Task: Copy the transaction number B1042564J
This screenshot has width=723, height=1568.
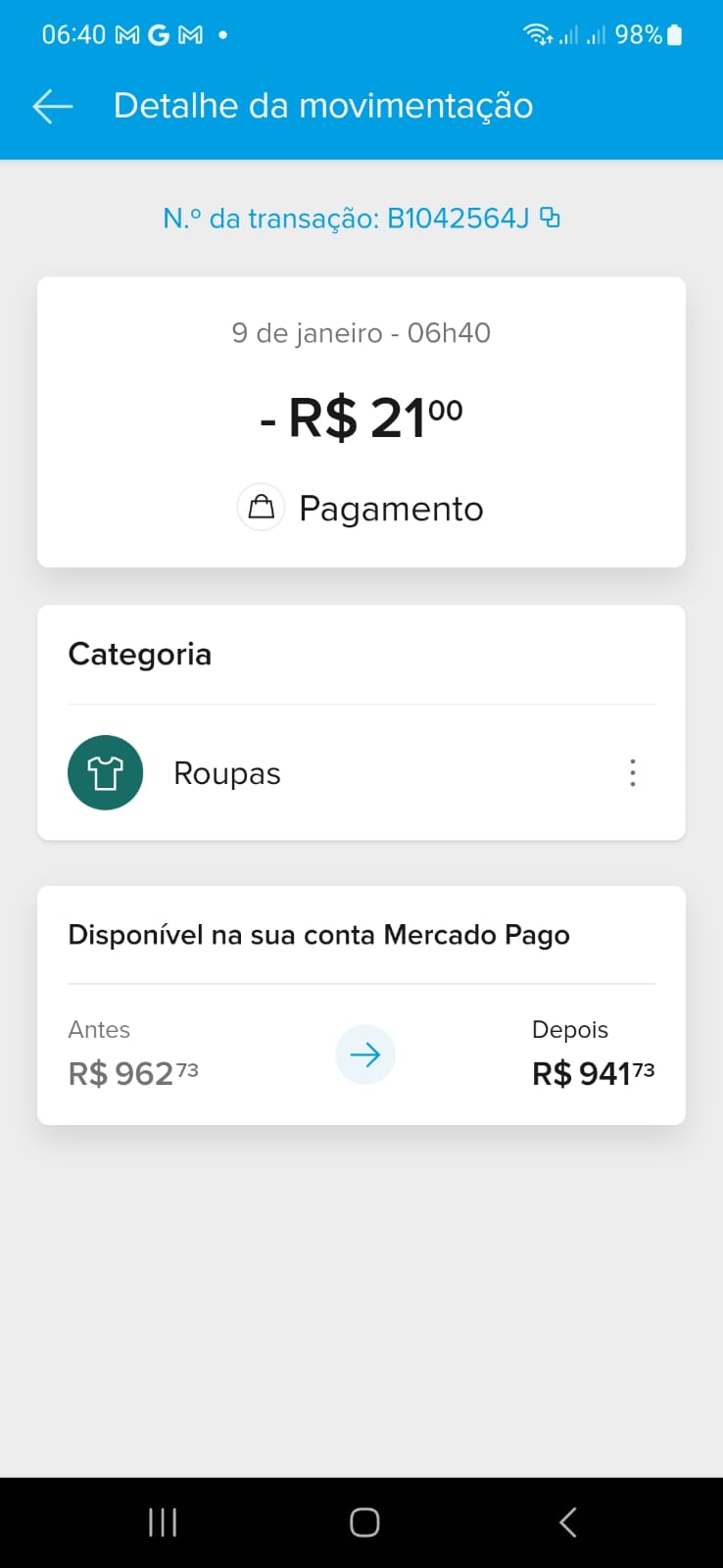Action: click(x=551, y=218)
